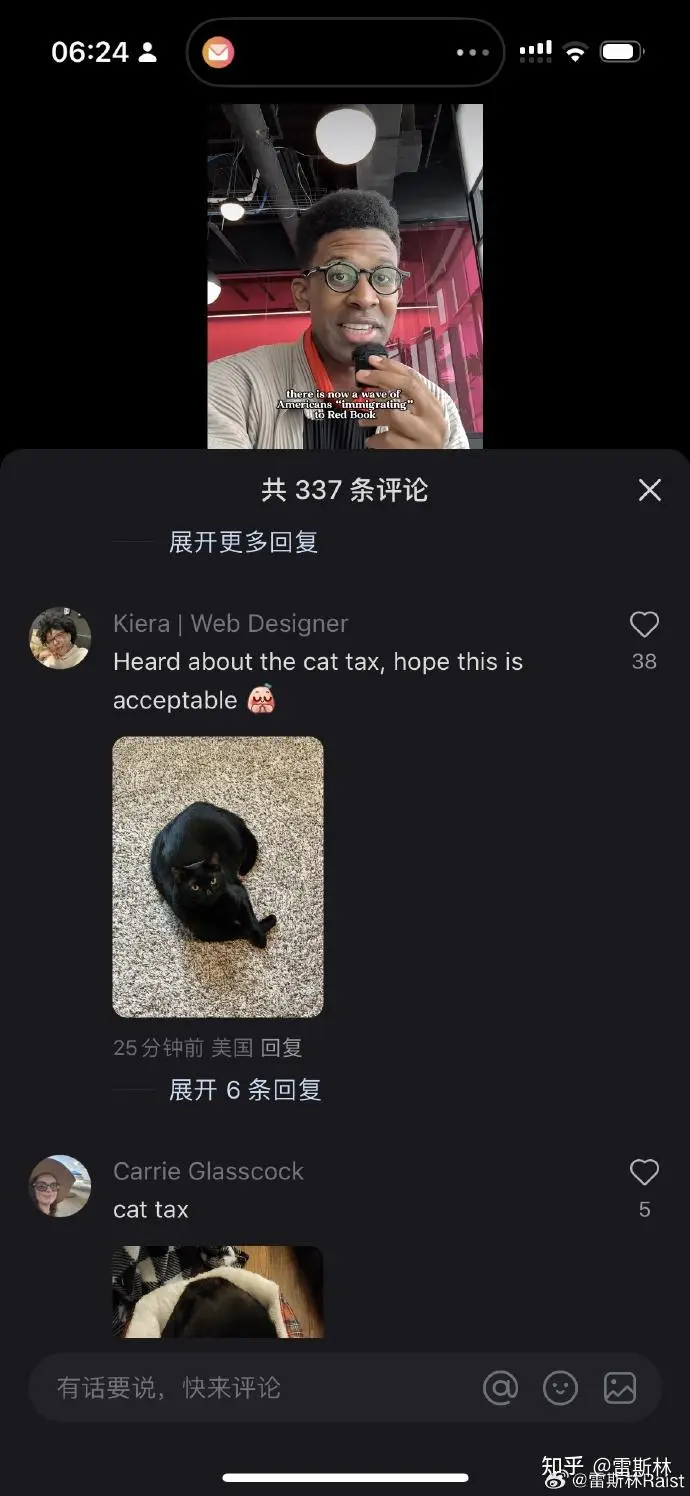Mention someone with the @ icon

tap(500, 1388)
